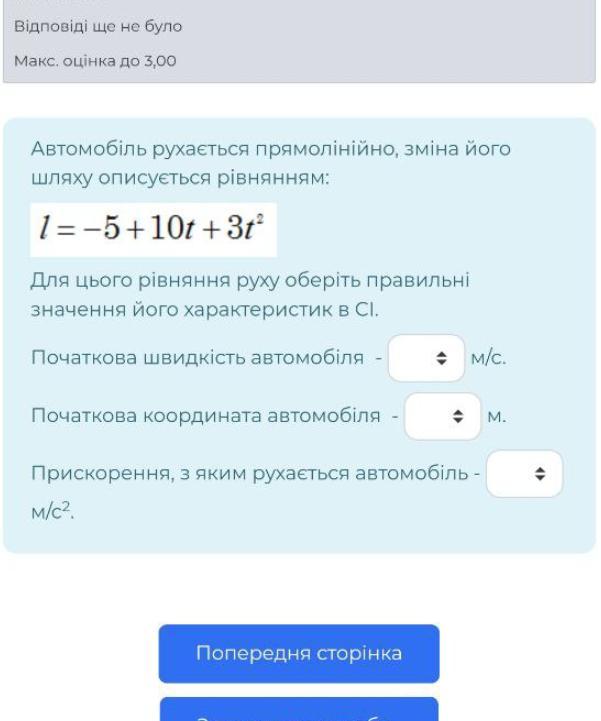This screenshot has height=721, width=601.
Task: Open the initial speed dropdown (м/с)
Action: pyautogui.click(x=426, y=358)
